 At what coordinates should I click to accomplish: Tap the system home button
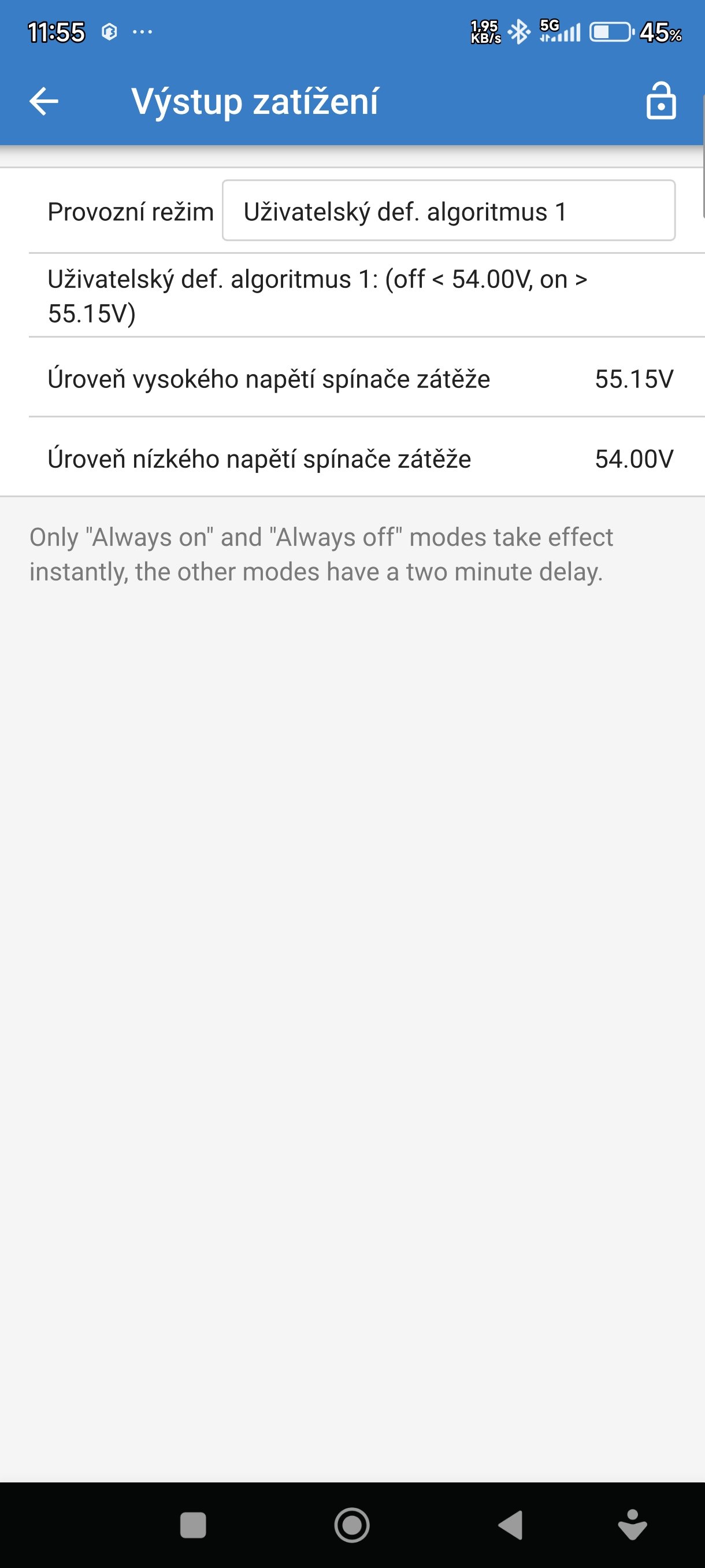[x=351, y=1525]
